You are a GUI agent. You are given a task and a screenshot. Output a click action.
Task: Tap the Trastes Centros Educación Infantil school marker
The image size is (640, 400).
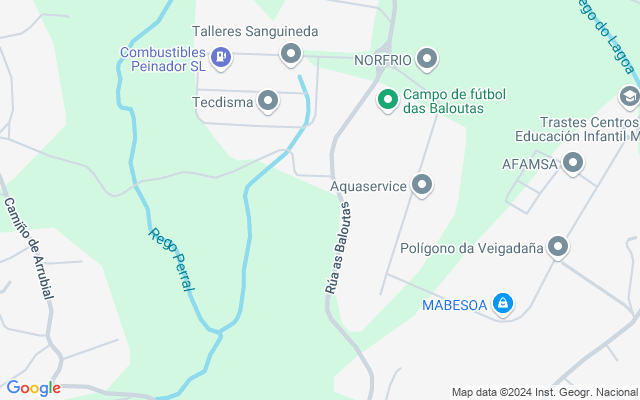629,96
